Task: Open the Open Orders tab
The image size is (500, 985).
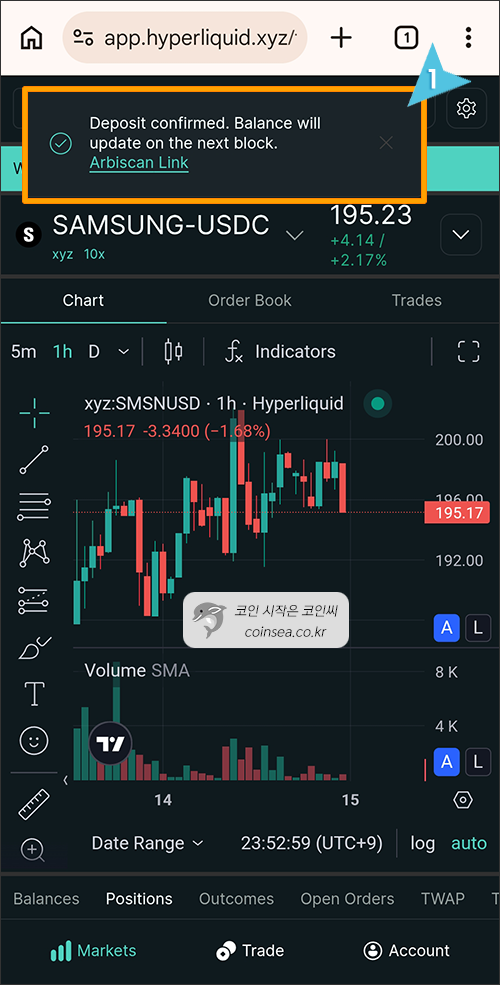Action: point(347,899)
